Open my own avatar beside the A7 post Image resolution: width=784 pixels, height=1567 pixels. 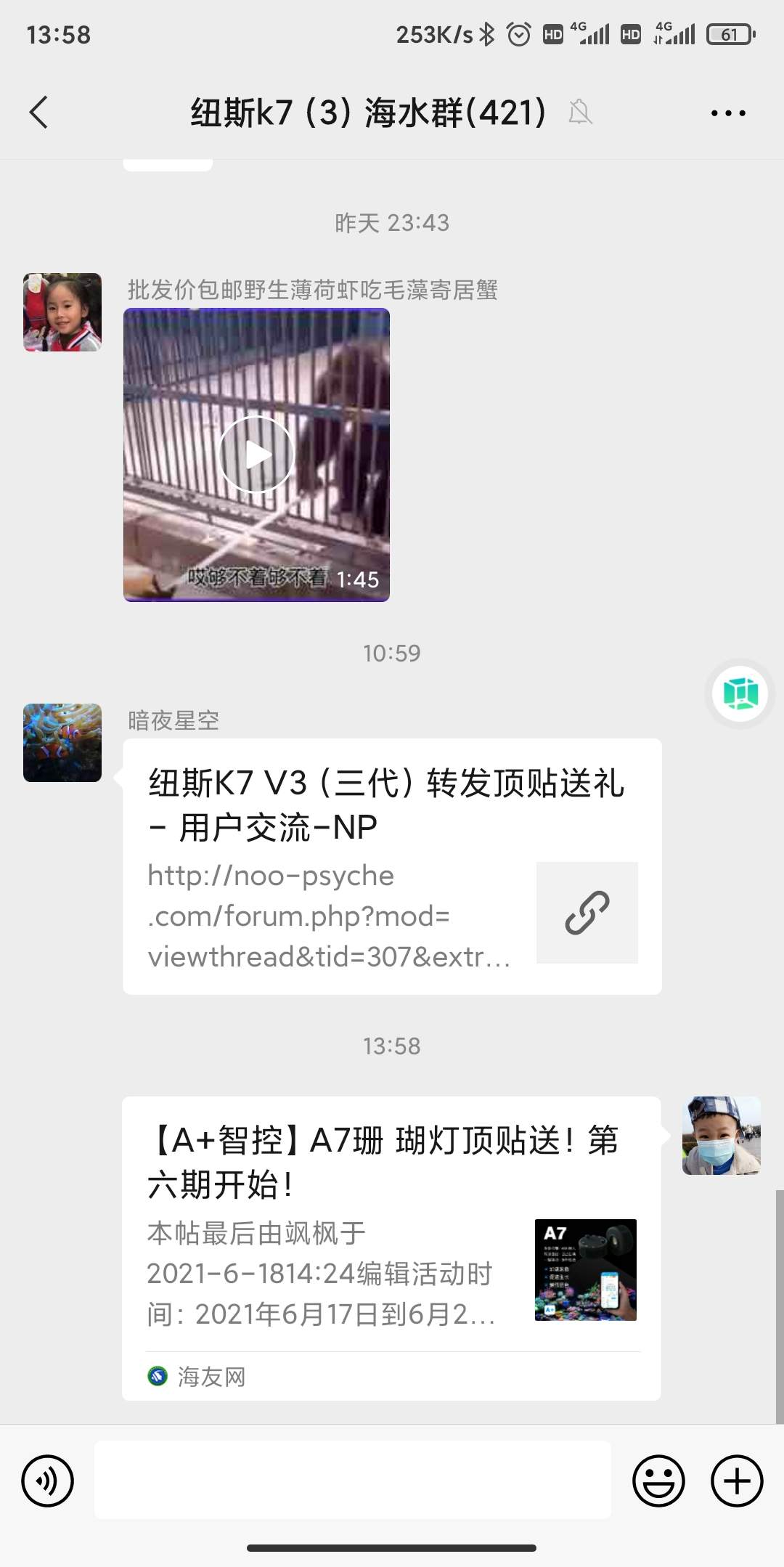pos(721,1135)
